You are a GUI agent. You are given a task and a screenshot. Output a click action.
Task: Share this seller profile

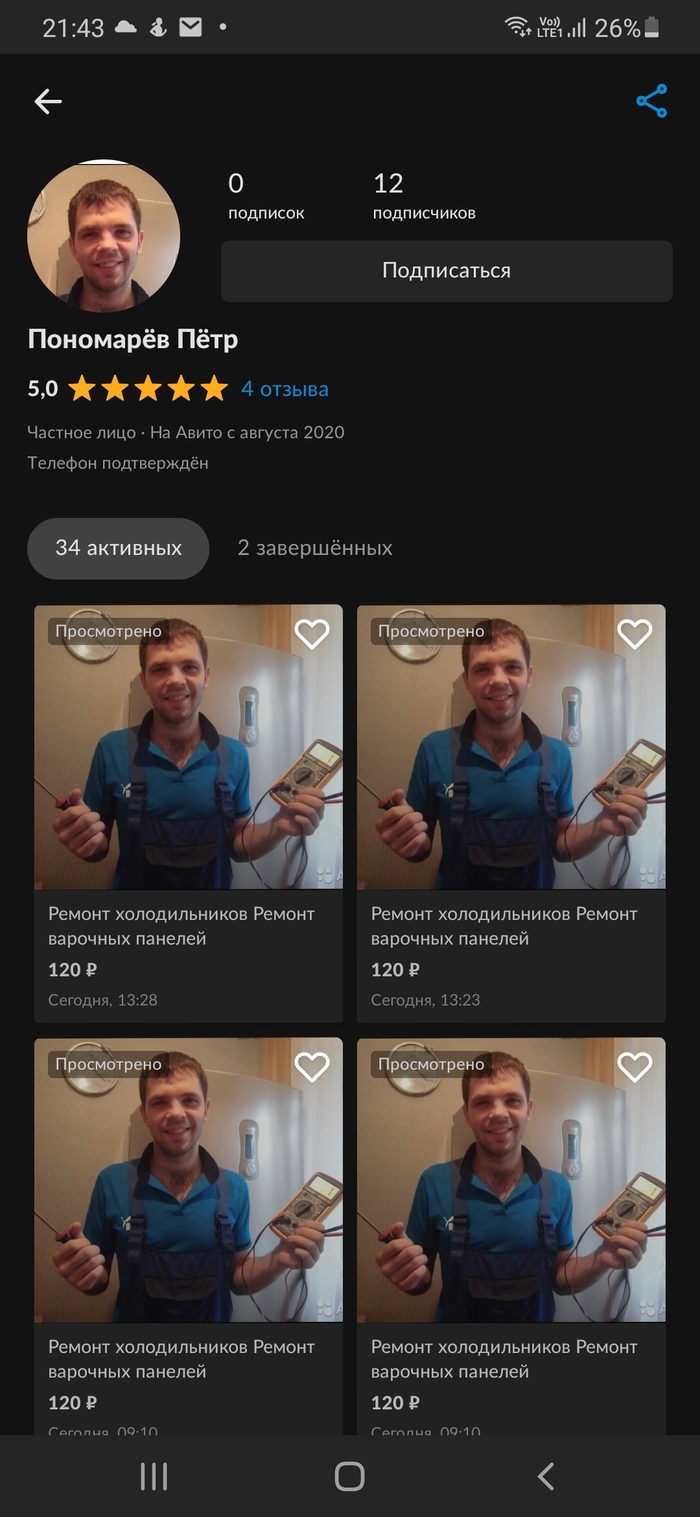[651, 101]
